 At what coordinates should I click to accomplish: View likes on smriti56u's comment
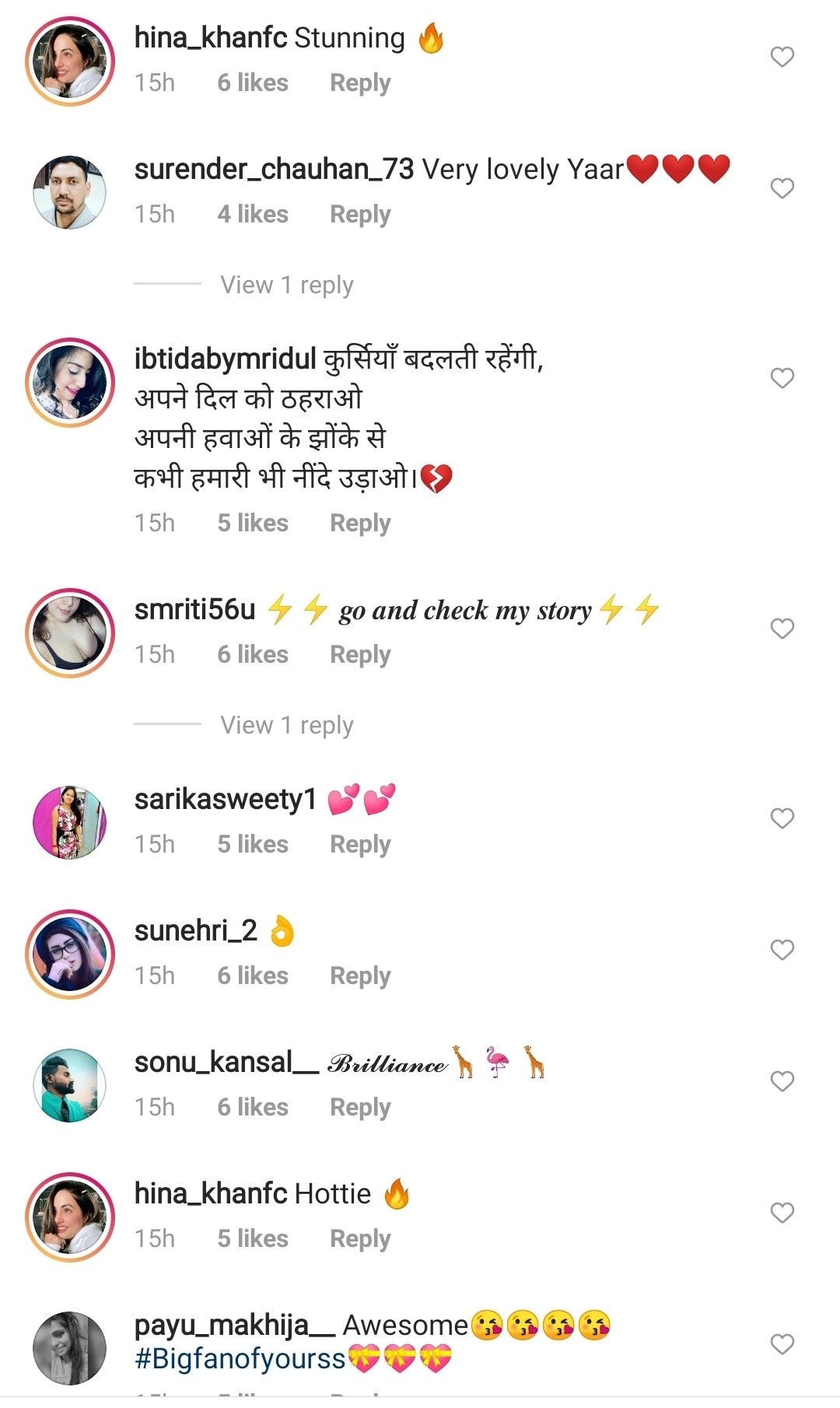[252, 655]
